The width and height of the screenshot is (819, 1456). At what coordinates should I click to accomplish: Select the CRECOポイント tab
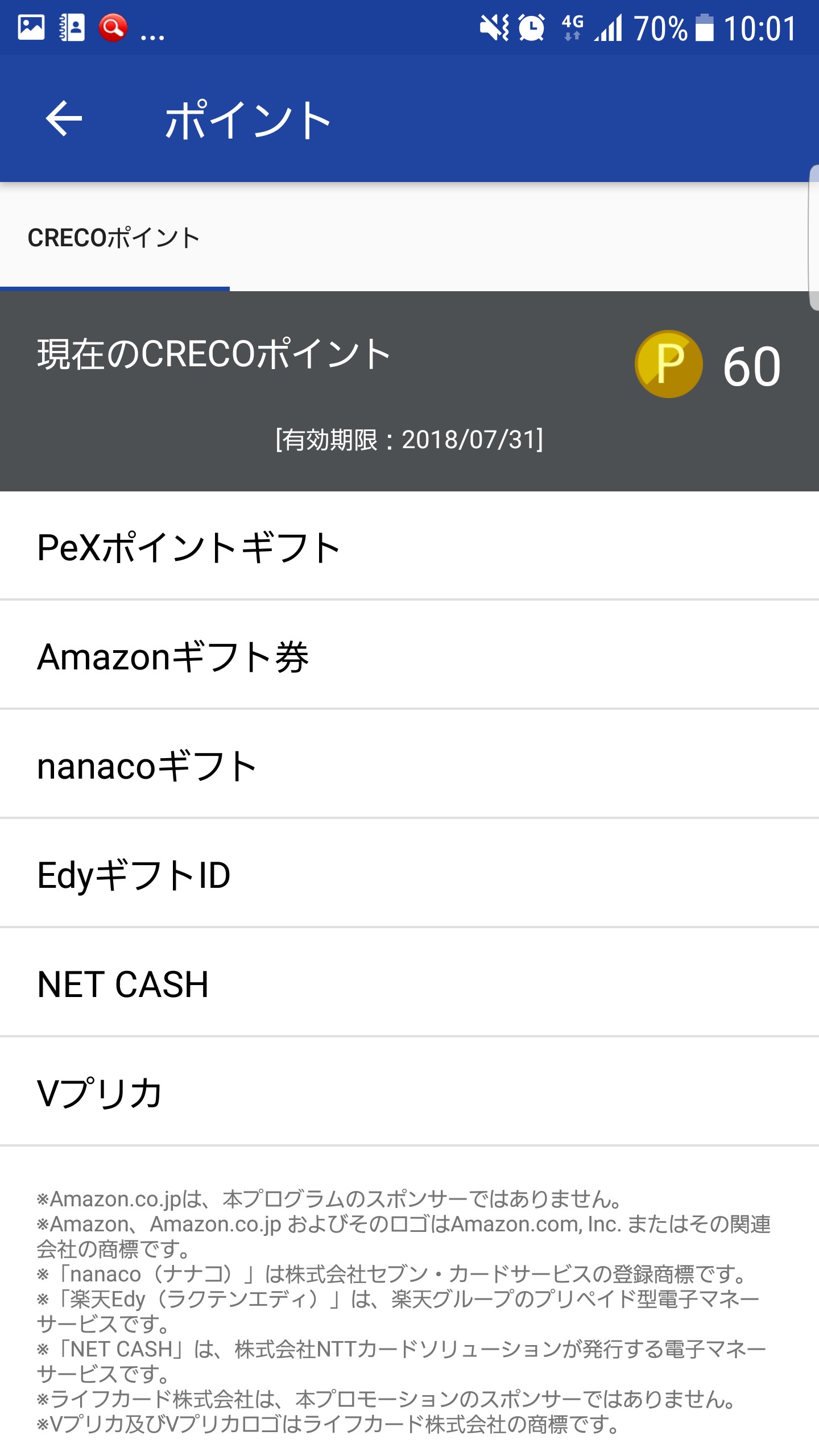pyautogui.click(x=114, y=238)
